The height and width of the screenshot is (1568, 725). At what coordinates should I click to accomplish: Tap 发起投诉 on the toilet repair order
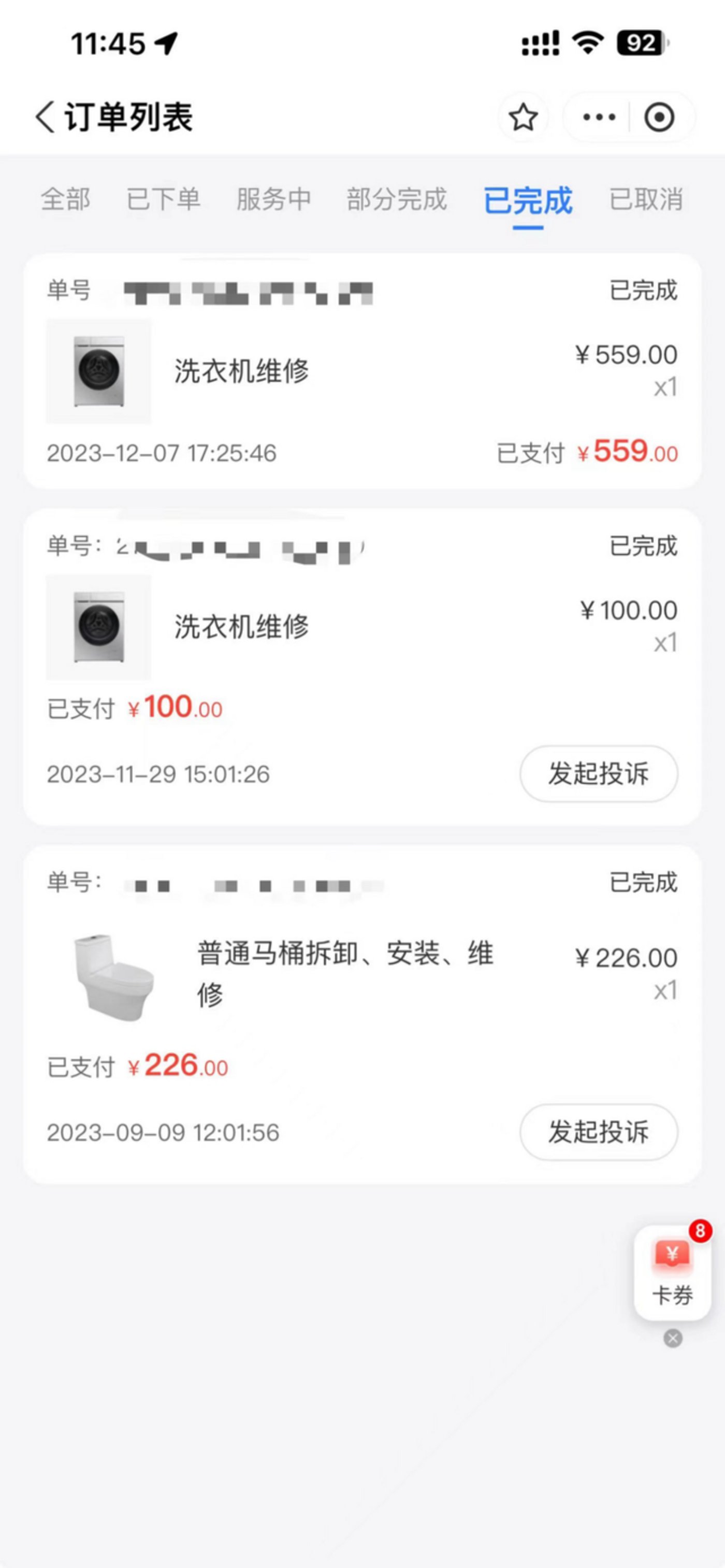click(x=598, y=1132)
